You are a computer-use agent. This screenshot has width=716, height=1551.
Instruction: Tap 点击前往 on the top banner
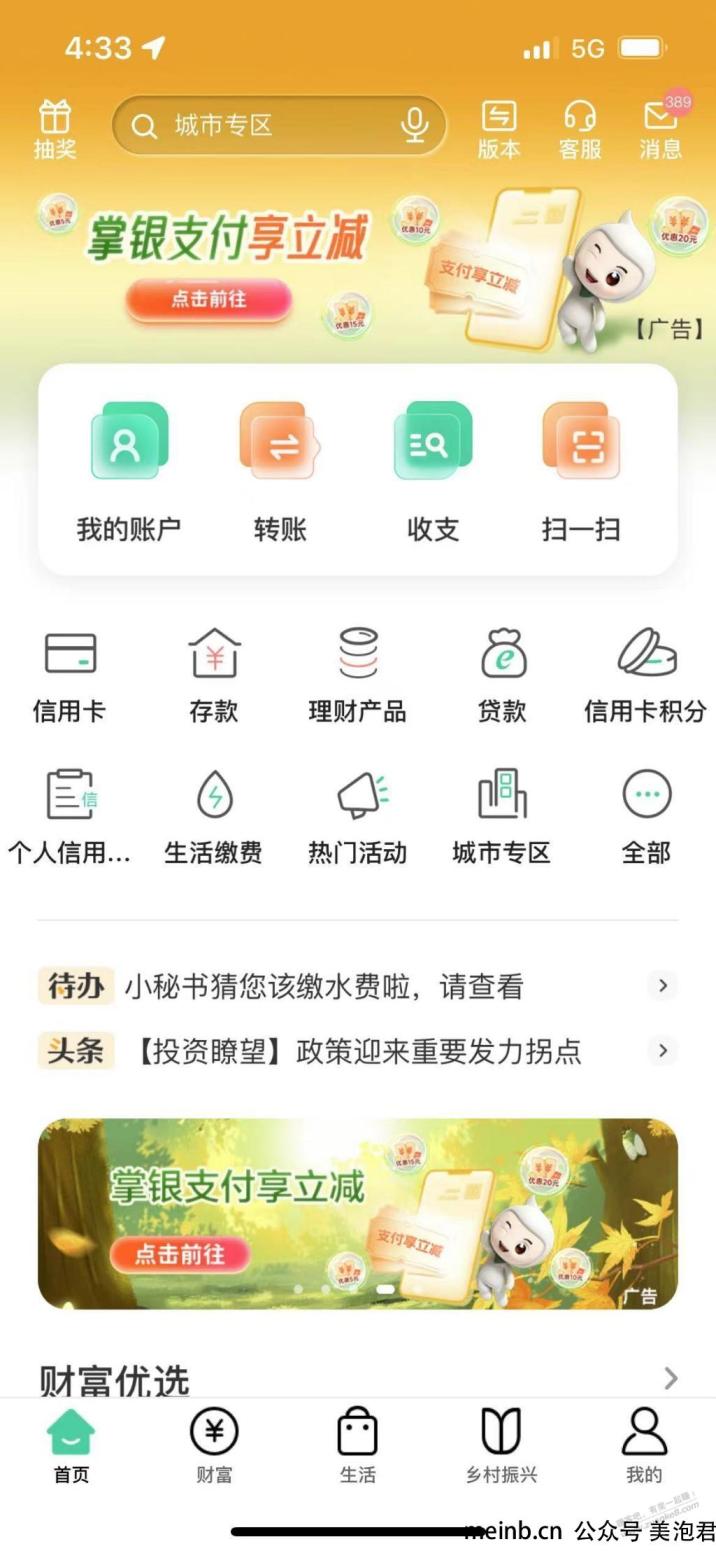click(x=208, y=299)
